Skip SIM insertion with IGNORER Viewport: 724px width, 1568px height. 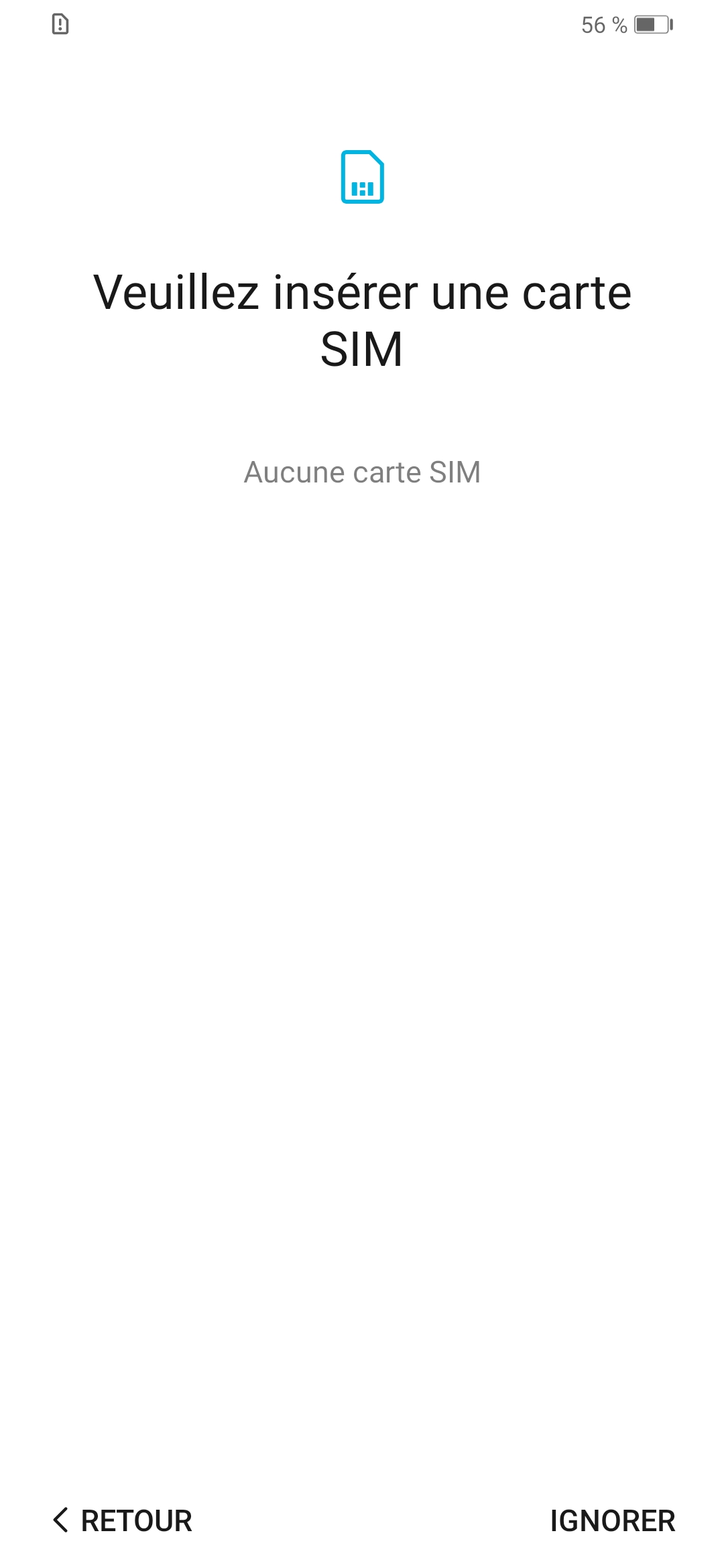[612, 1520]
